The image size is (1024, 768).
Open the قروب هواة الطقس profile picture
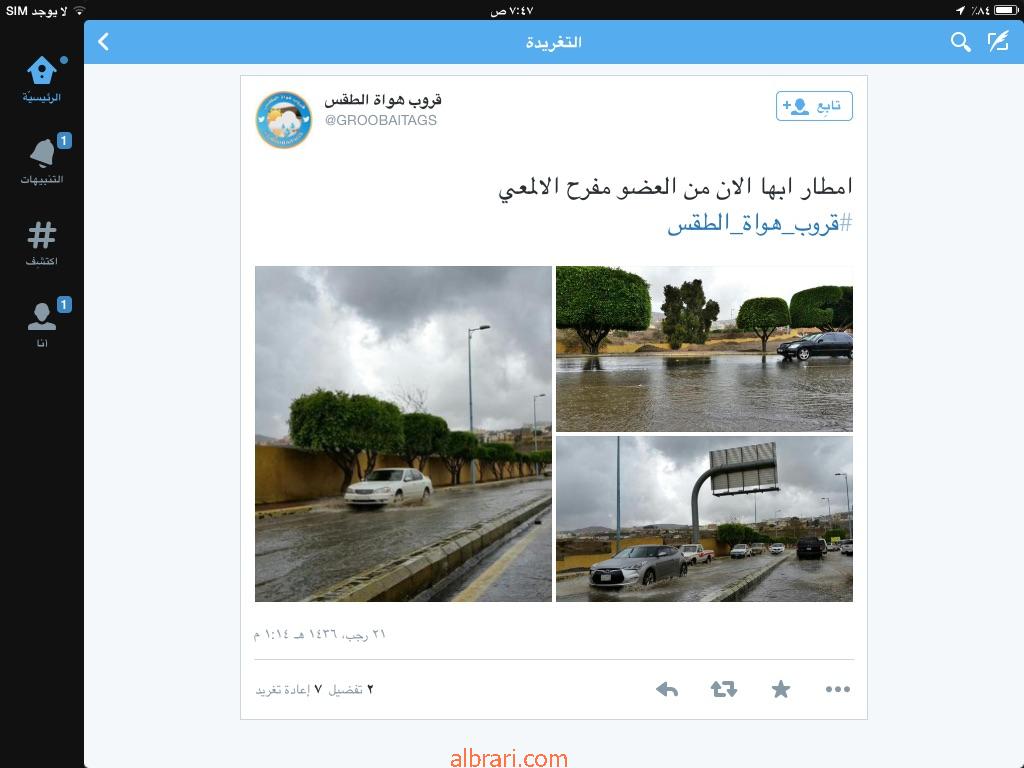(284, 120)
